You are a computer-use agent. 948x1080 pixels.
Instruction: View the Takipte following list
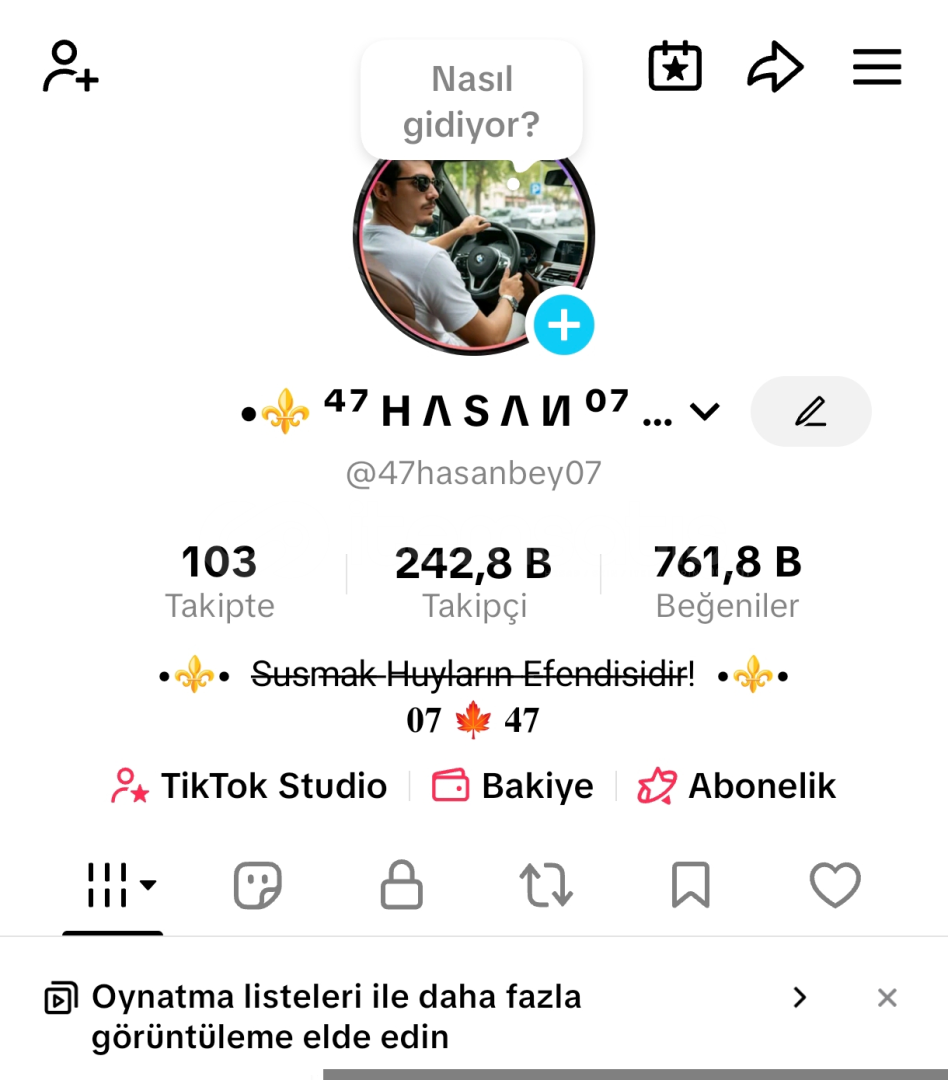[x=220, y=580]
